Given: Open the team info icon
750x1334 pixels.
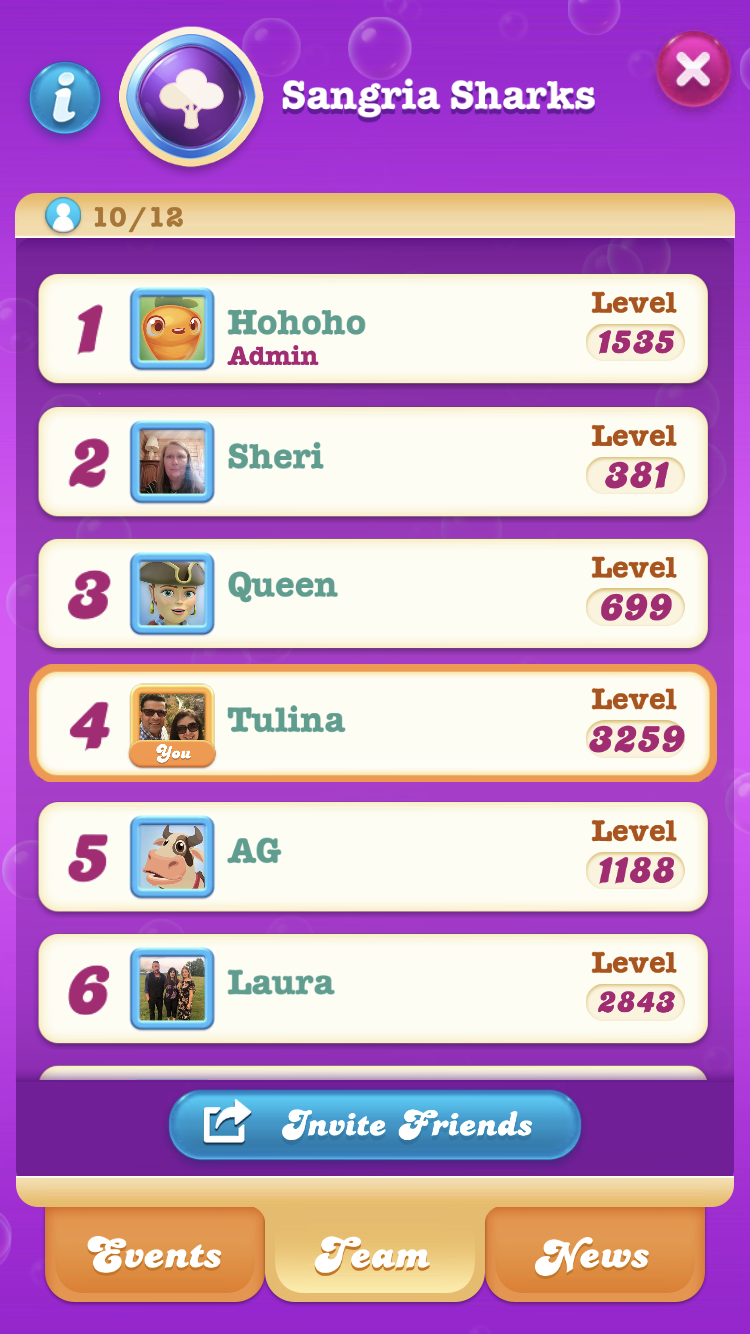Looking at the screenshot, I should (65, 98).
